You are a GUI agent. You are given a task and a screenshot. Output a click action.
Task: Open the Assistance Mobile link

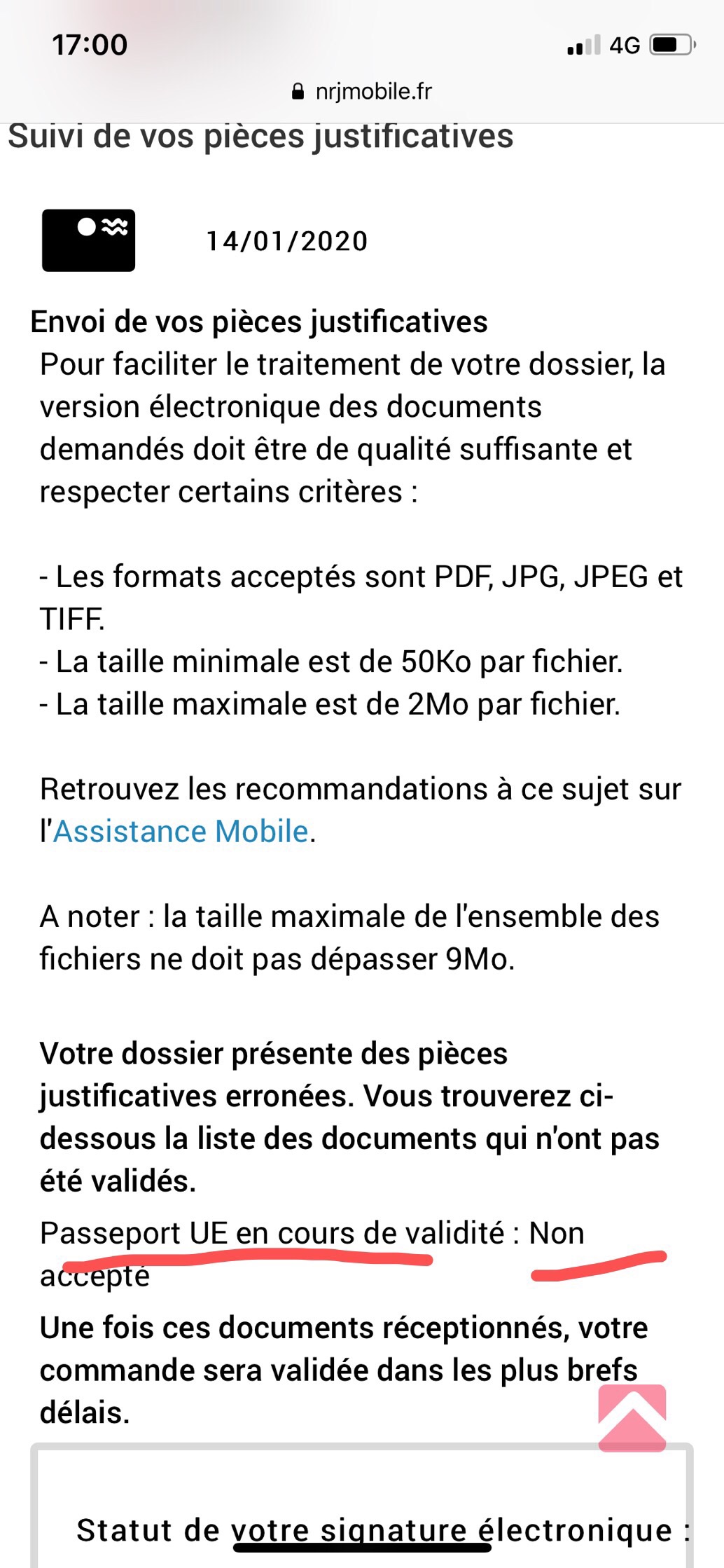pyautogui.click(x=181, y=832)
